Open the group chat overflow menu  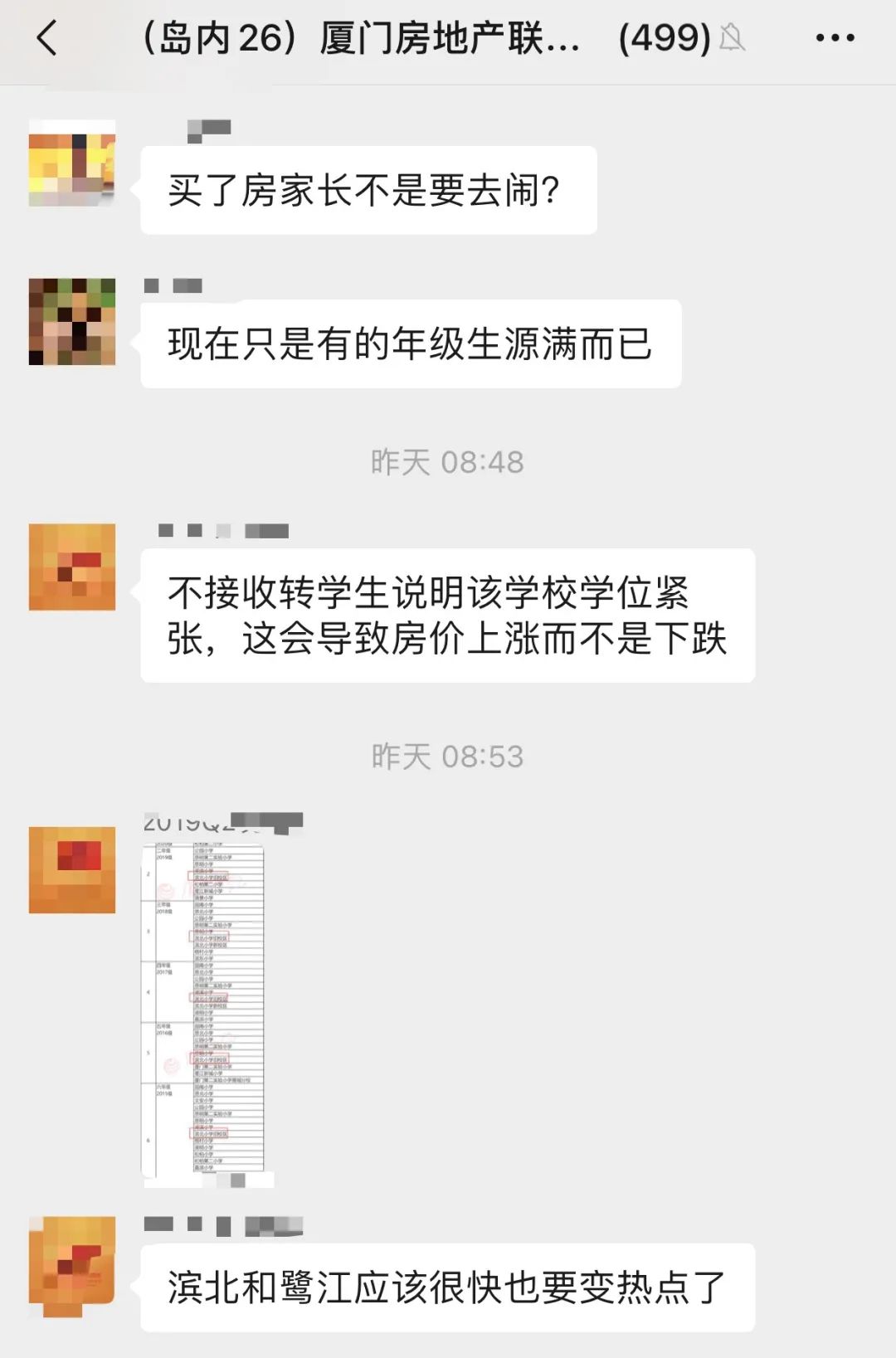(x=835, y=38)
